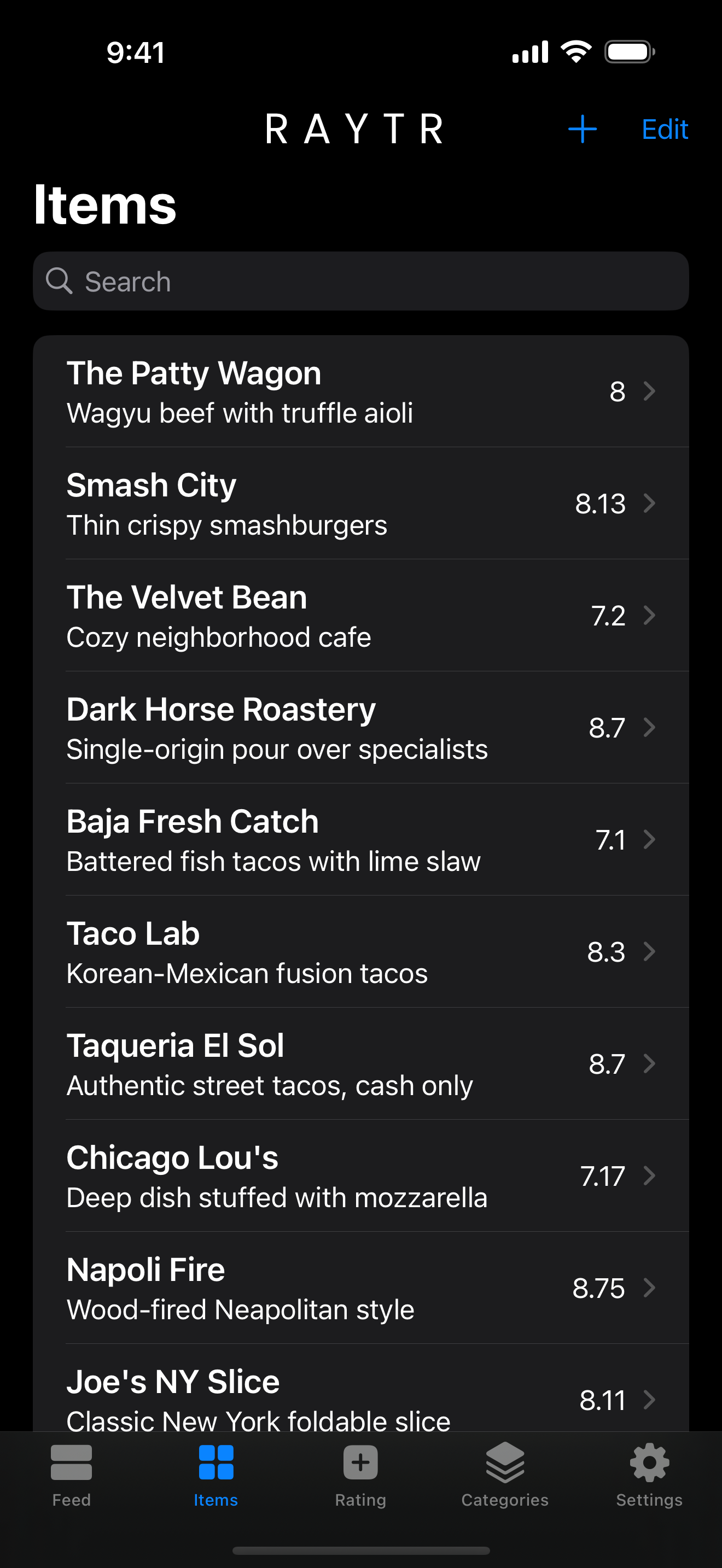Screen dimensions: 722x1568
Task: Open Napoli Fire details
Action: click(360, 1288)
